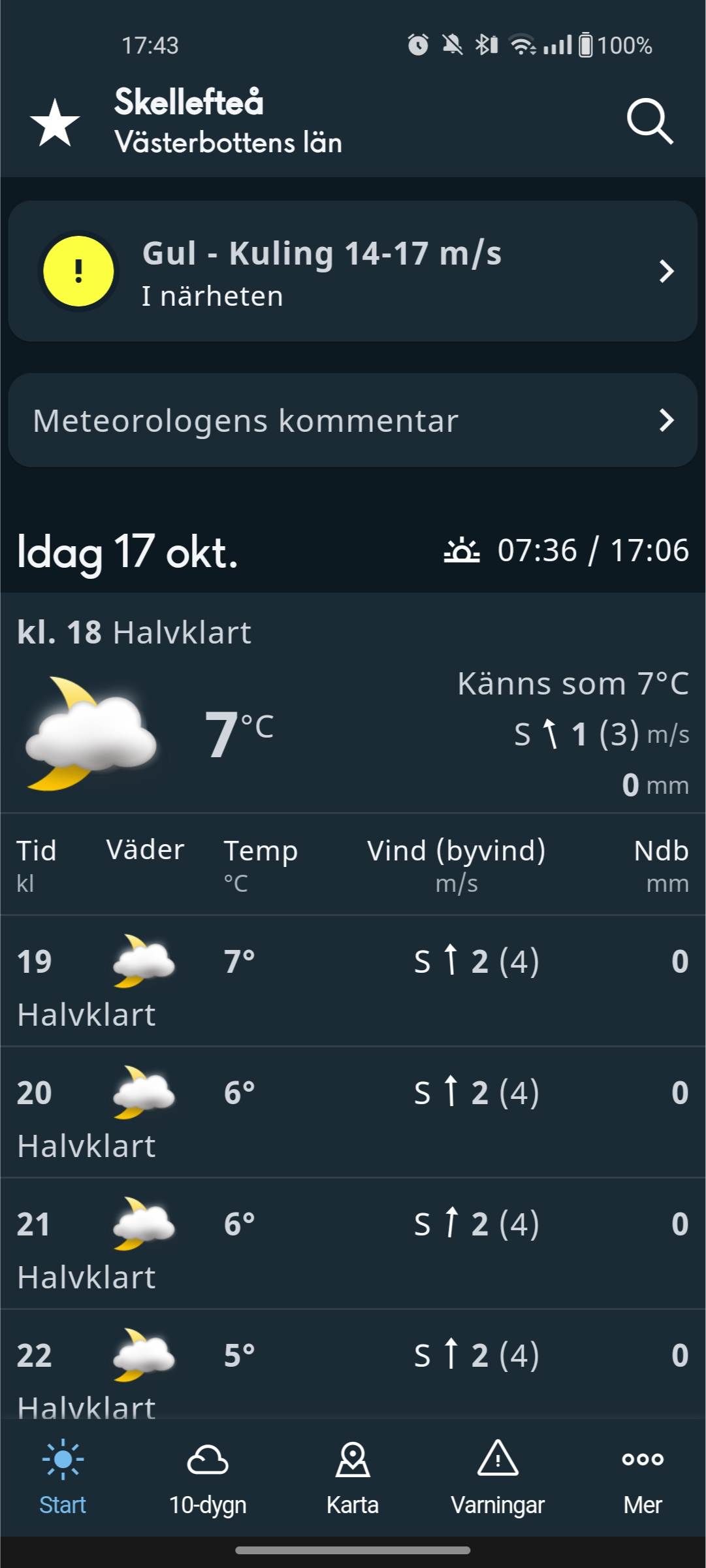Open the Varningar tab
Screen dimensions: 706x1568
(x=498, y=1478)
